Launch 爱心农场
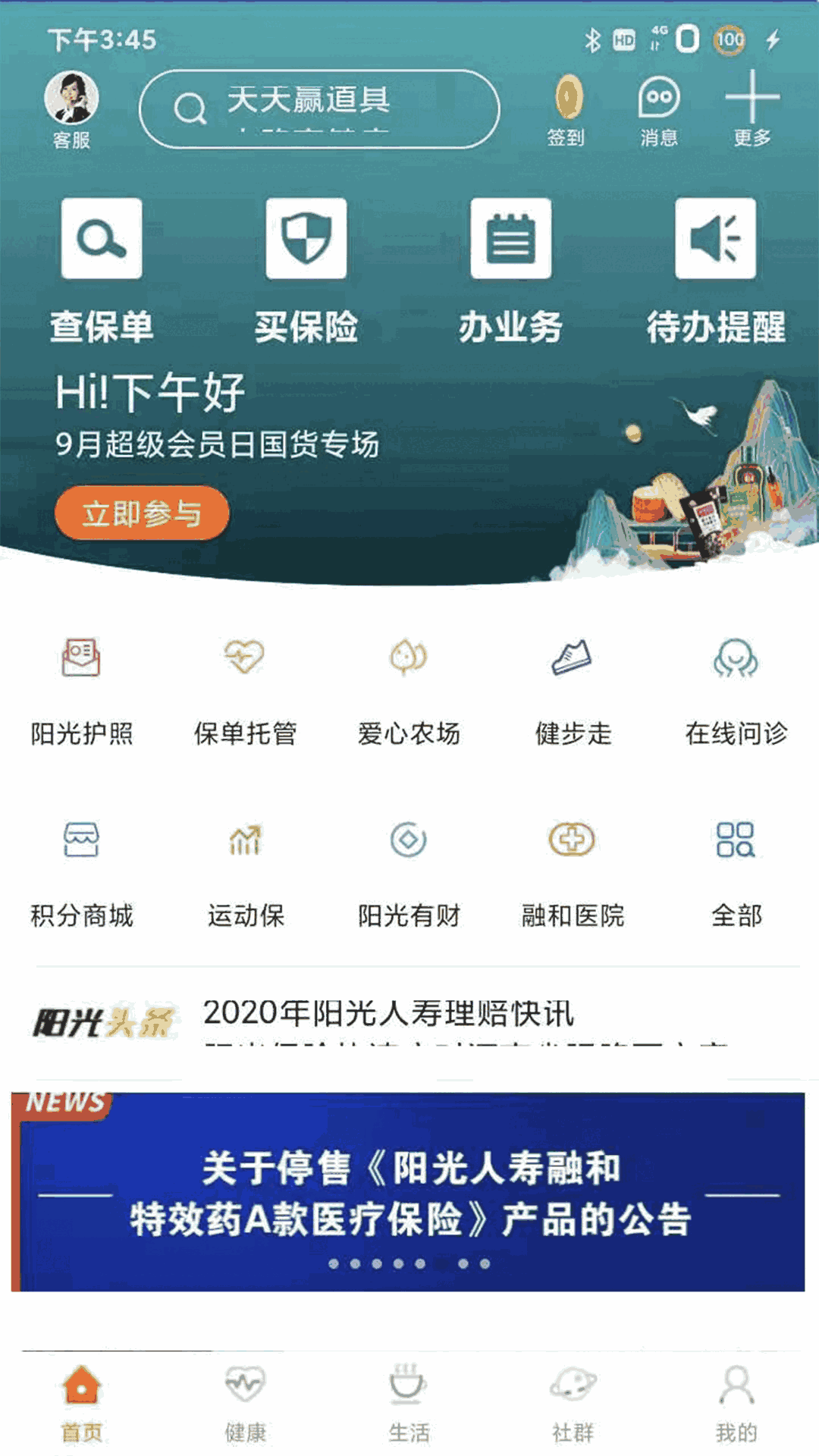Image resolution: width=819 pixels, height=1456 pixels. point(409,689)
